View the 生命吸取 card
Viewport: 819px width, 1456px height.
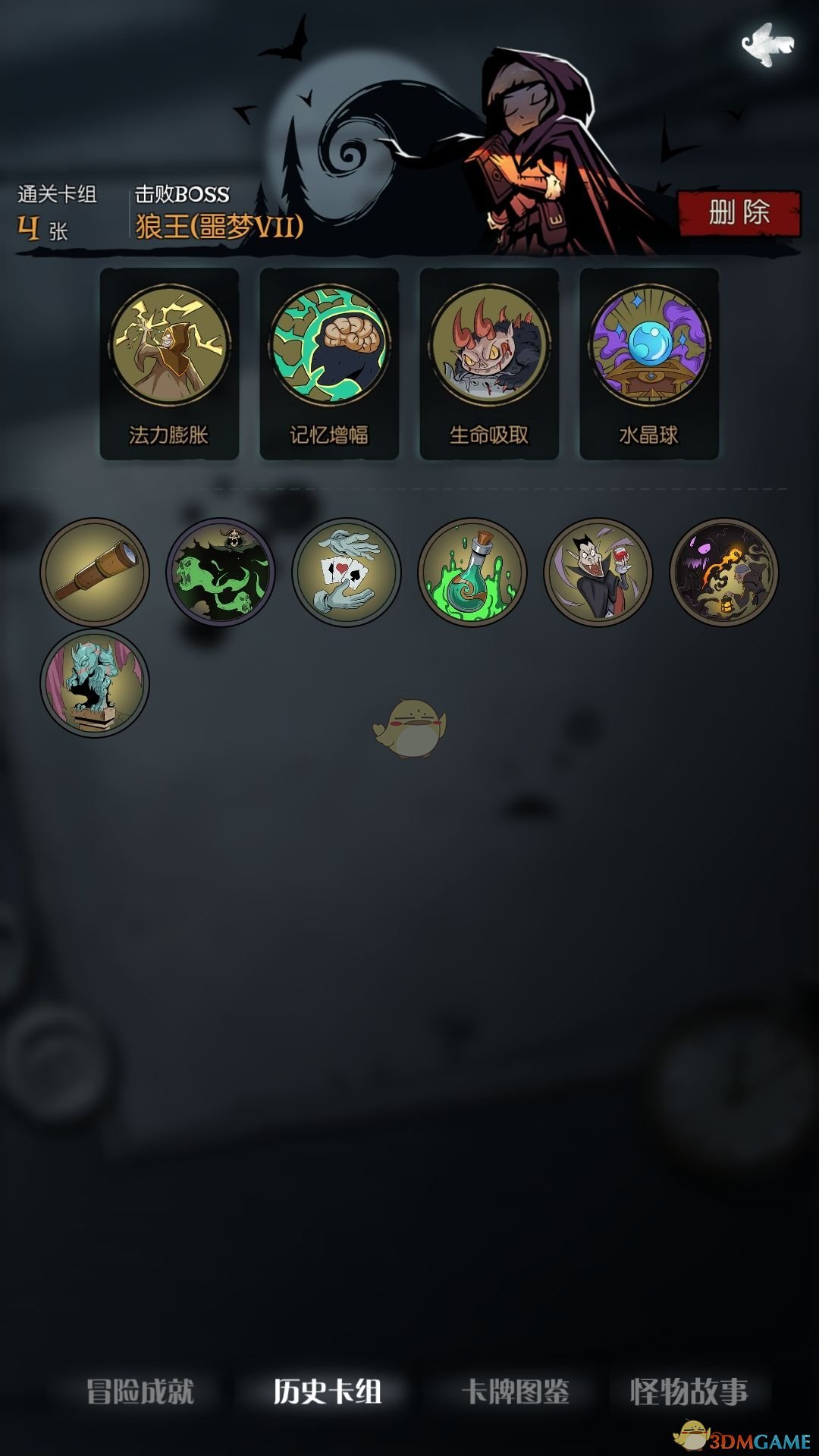point(489,363)
